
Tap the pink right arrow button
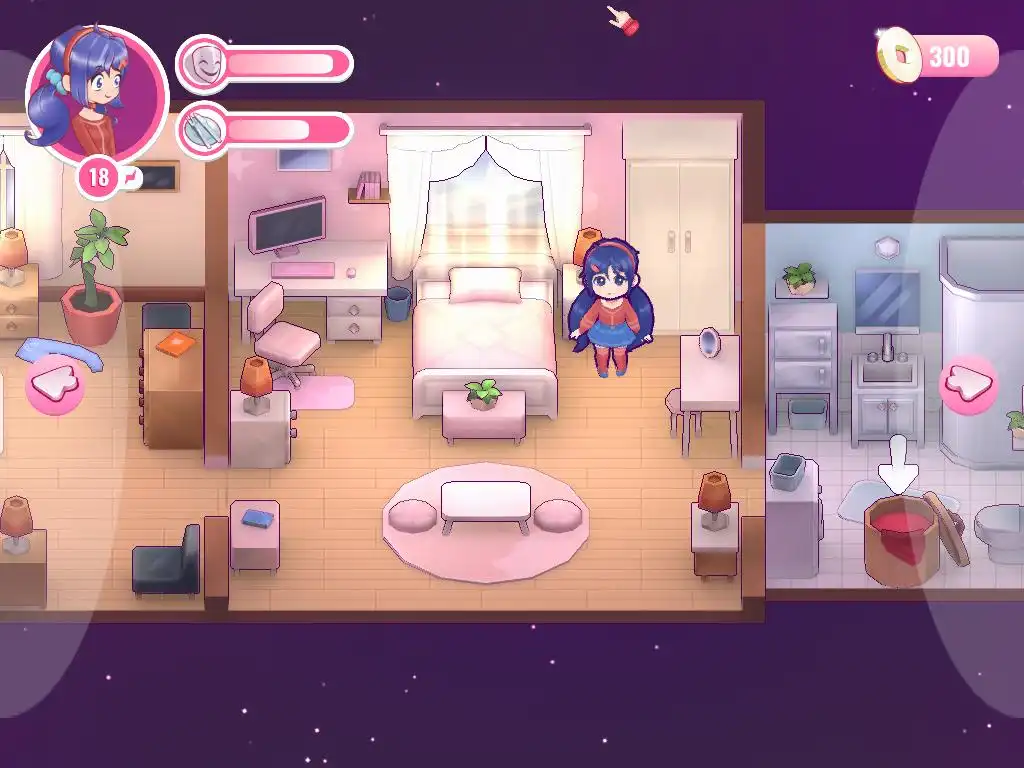pyautogui.click(x=968, y=385)
